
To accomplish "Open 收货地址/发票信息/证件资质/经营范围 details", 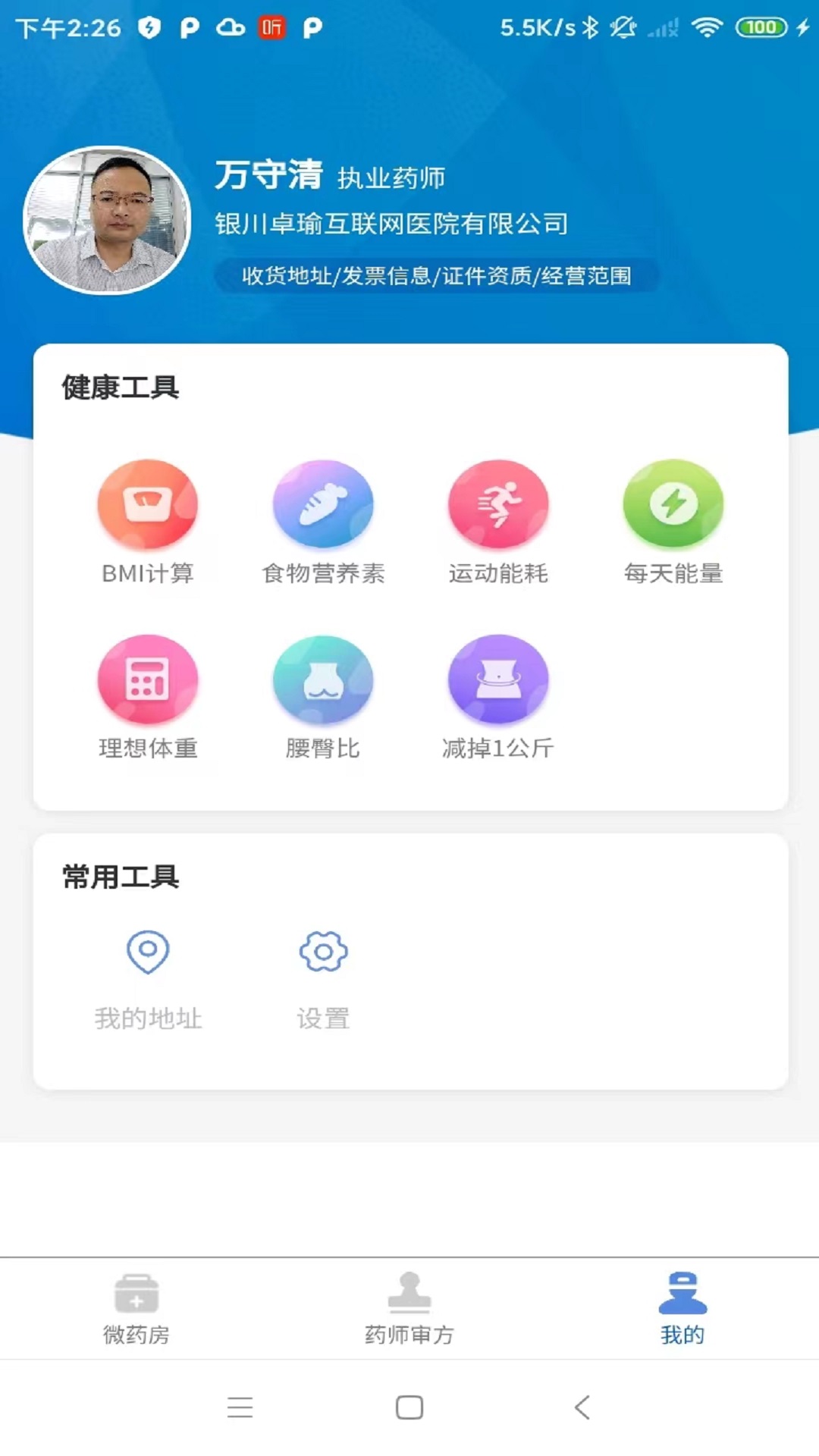I will tap(436, 275).
